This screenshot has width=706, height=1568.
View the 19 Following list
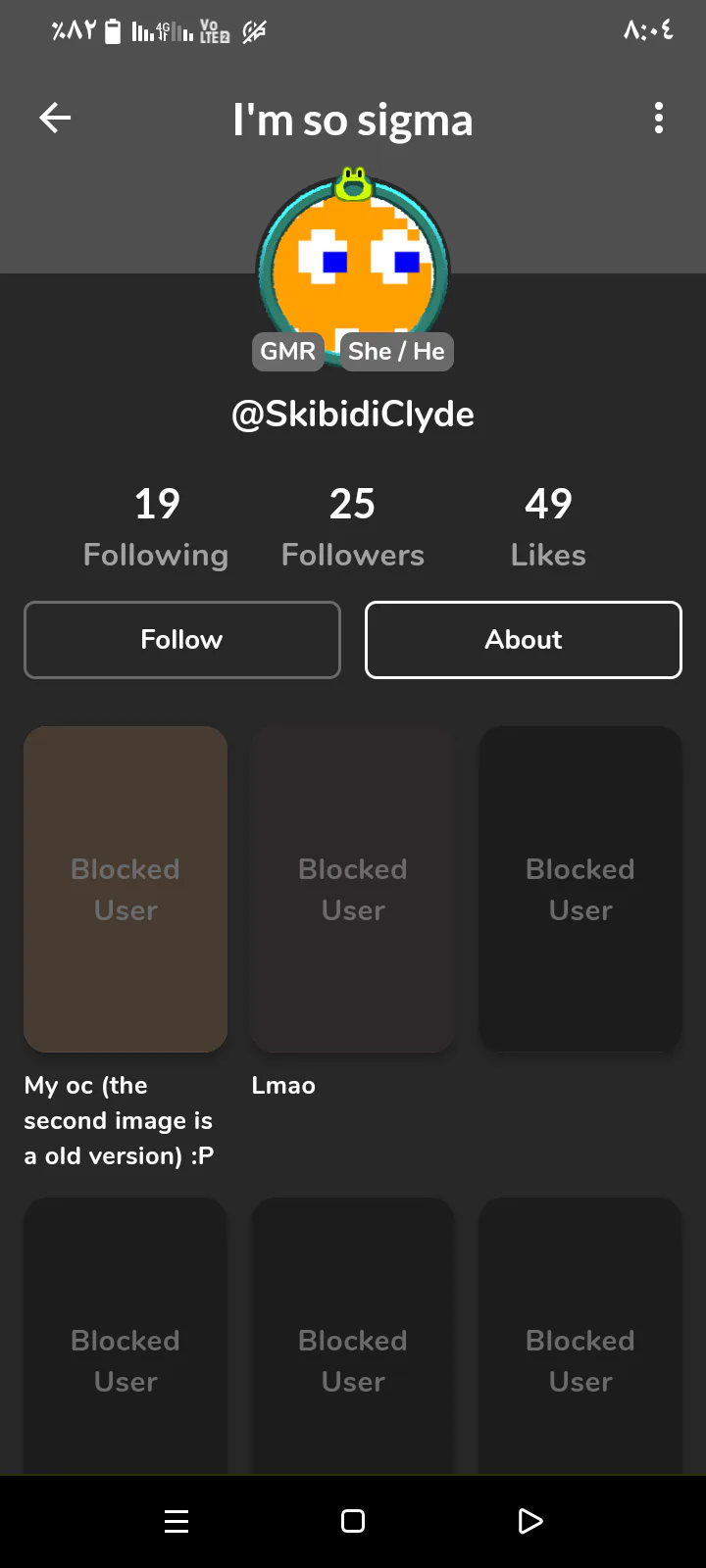(x=156, y=528)
